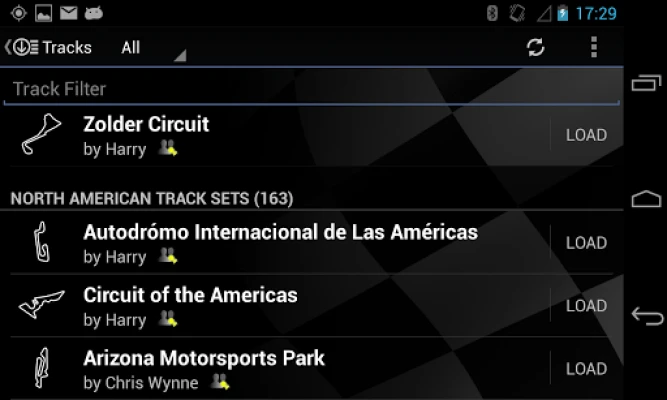This screenshot has width=667, height=400.
Task: Tap the system back button
Action: tap(647, 317)
